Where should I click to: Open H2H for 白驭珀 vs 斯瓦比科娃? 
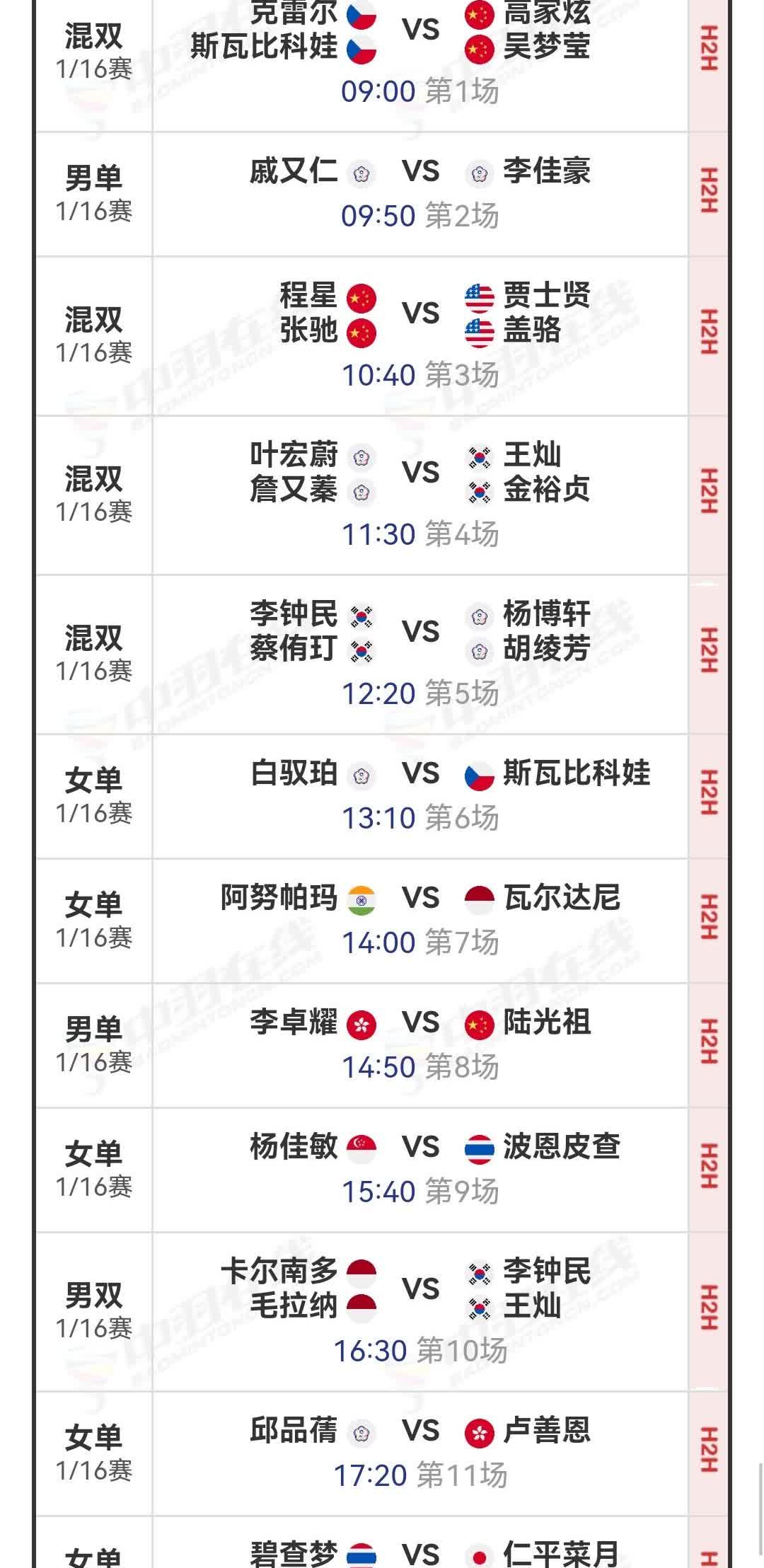click(x=708, y=797)
